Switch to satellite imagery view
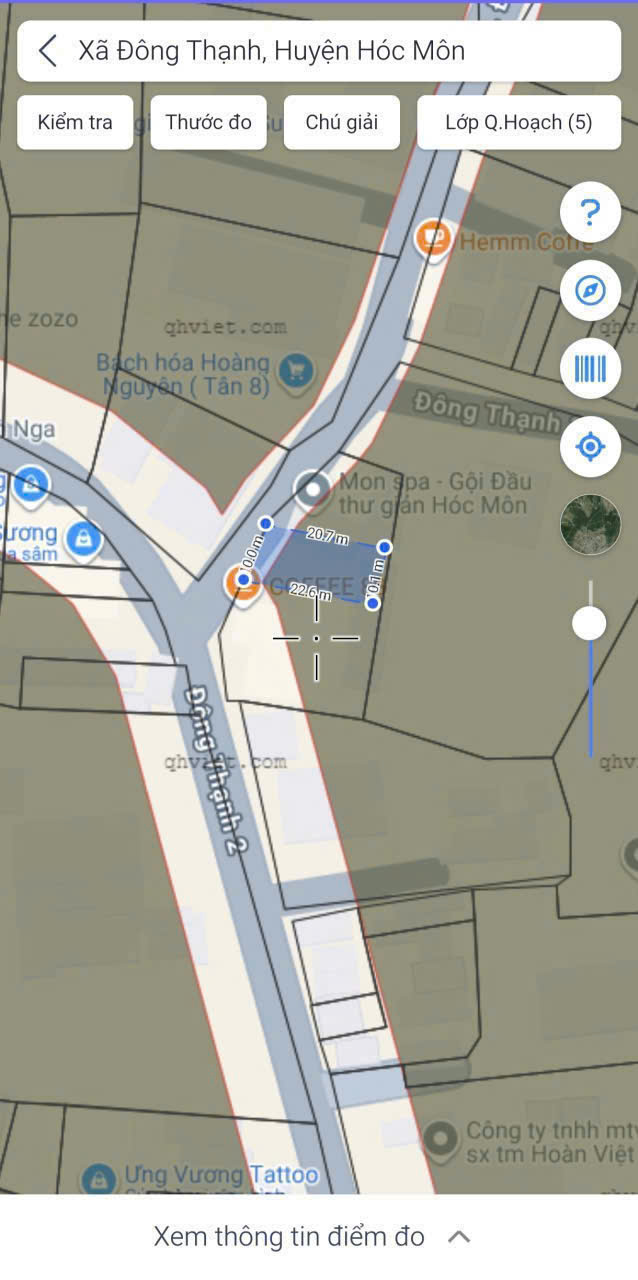 pos(590,524)
